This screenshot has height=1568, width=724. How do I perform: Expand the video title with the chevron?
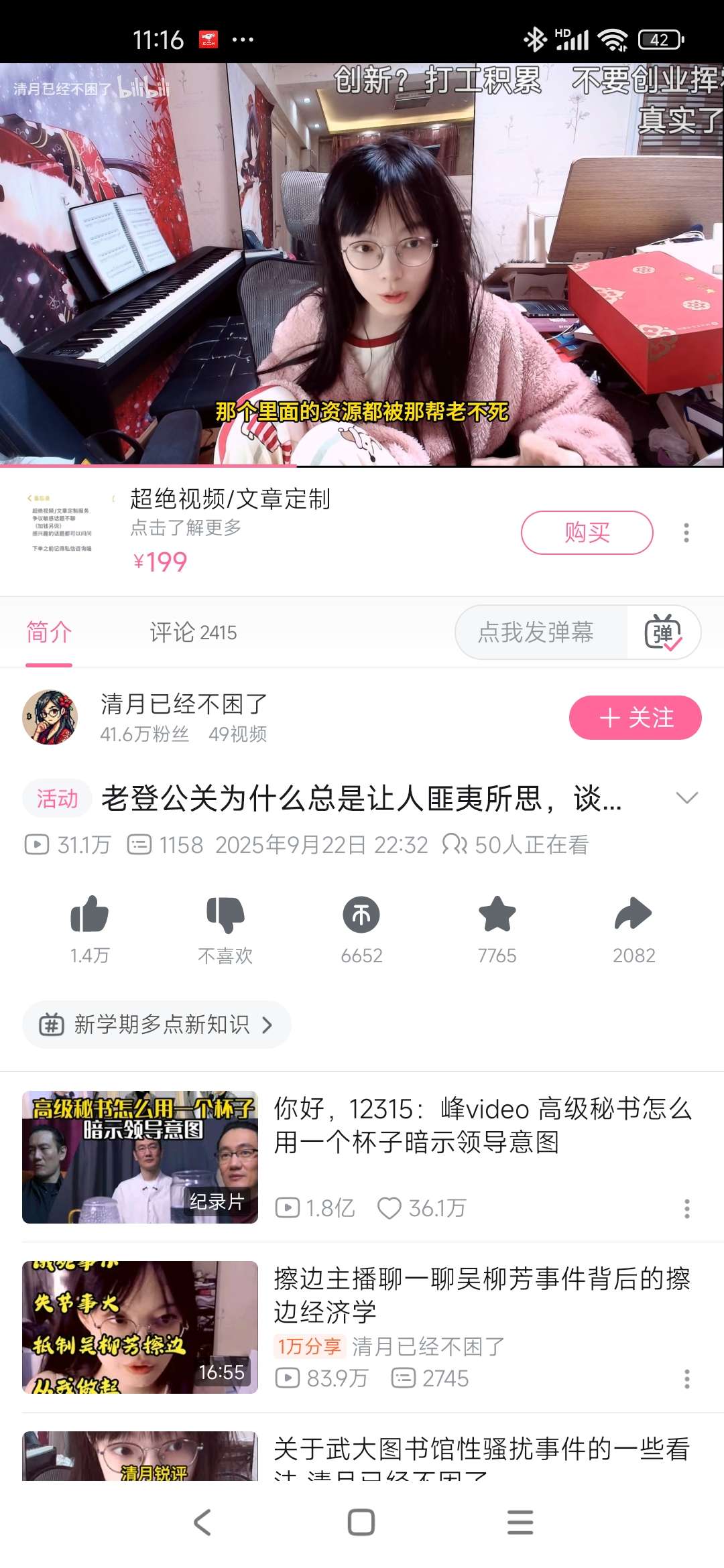click(x=686, y=797)
